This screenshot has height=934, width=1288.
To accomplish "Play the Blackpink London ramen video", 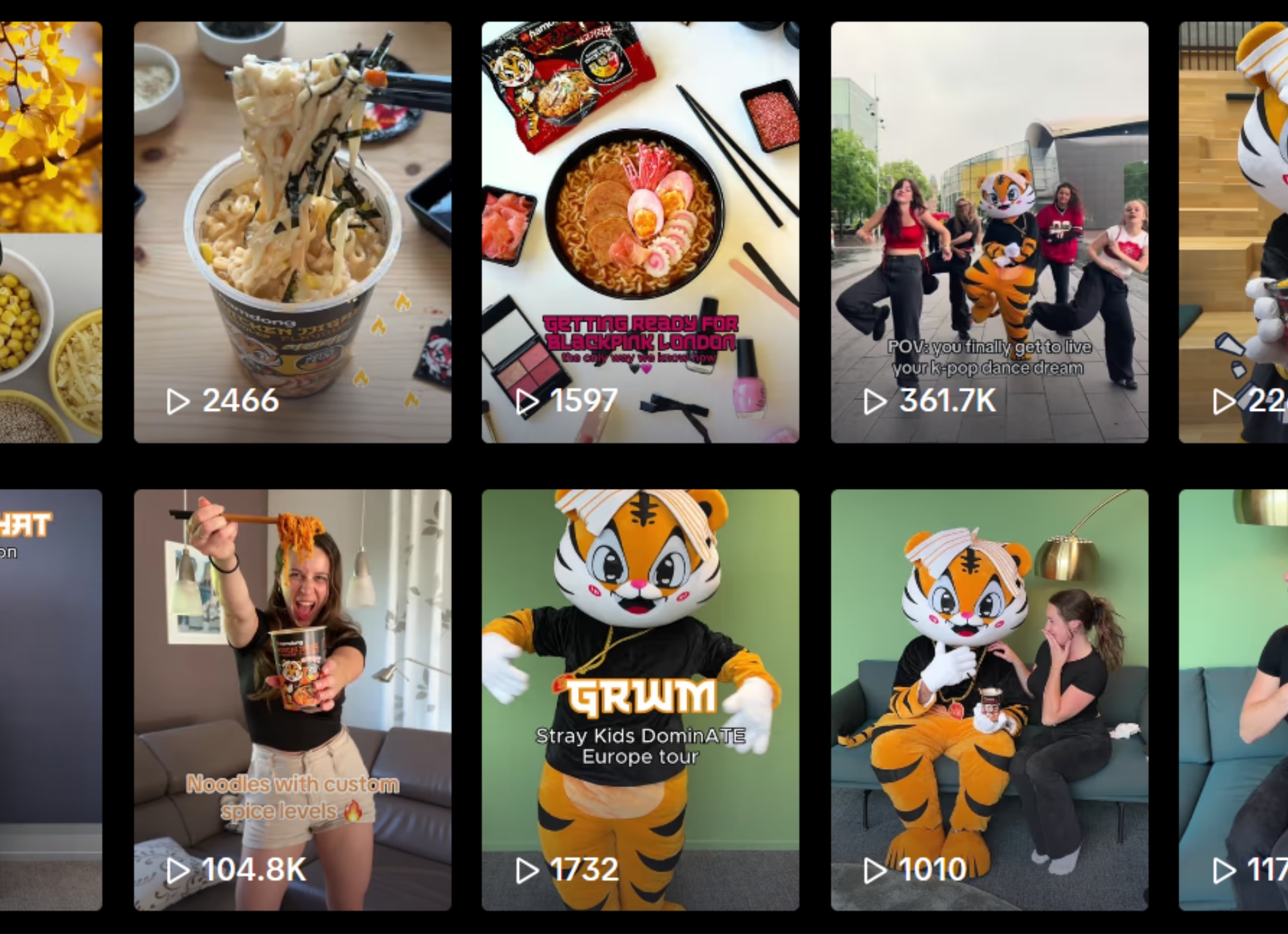I will (640, 232).
